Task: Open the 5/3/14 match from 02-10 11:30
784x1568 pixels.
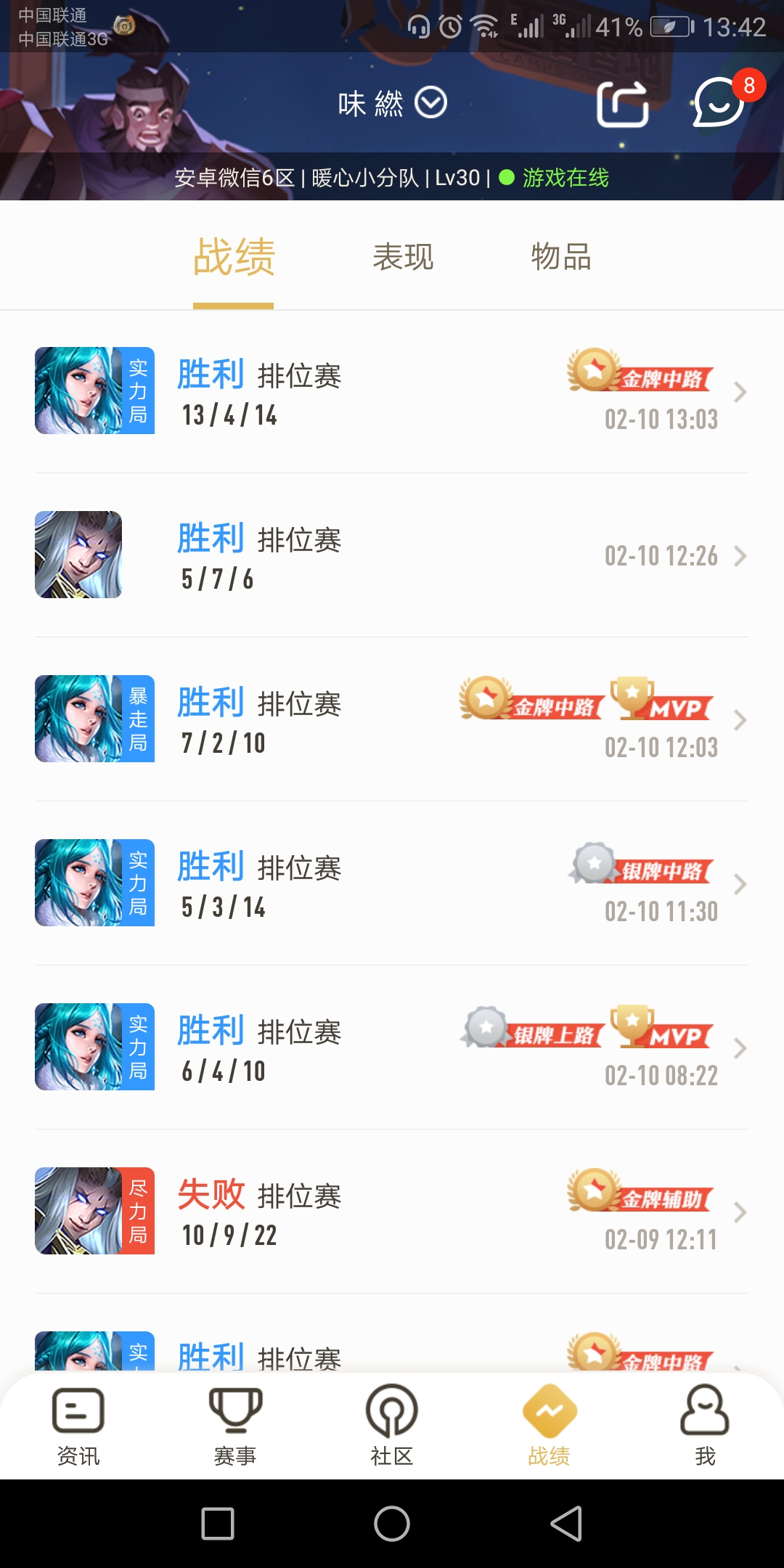Action: click(x=392, y=883)
